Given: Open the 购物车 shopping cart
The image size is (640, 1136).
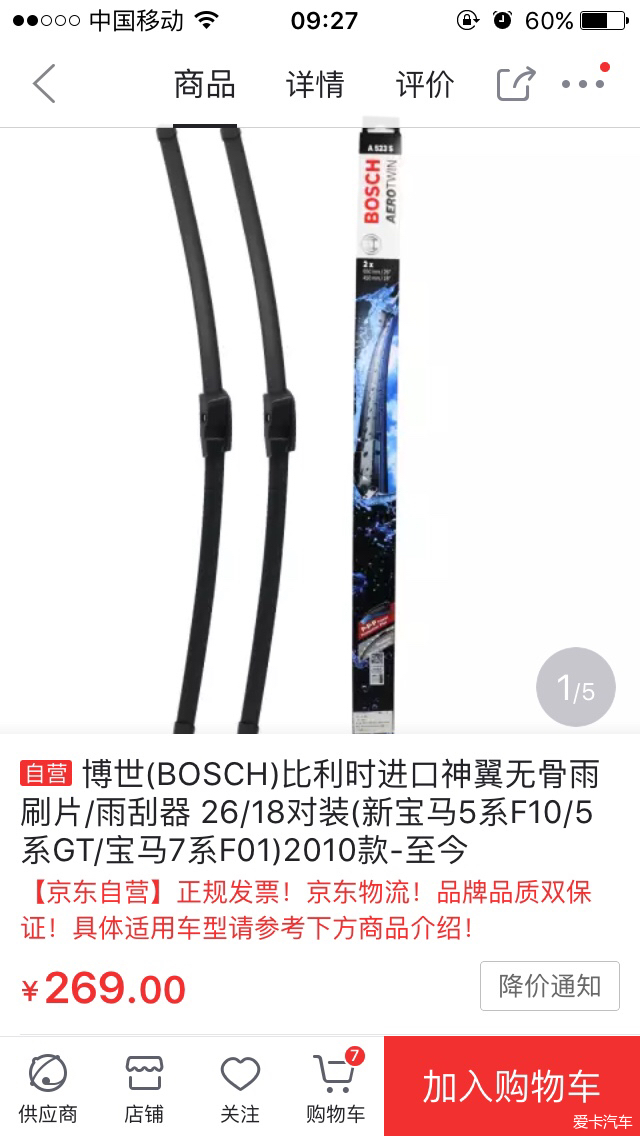Looking at the screenshot, I should click(x=336, y=1087).
